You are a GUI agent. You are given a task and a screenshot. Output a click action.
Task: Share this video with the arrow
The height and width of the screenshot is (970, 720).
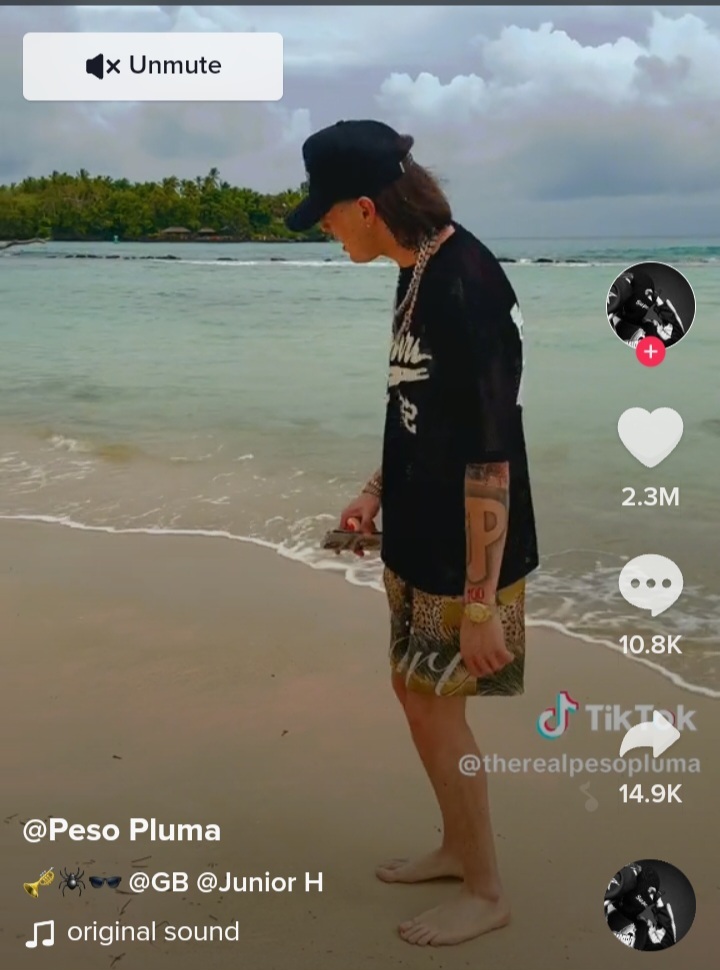click(x=650, y=738)
